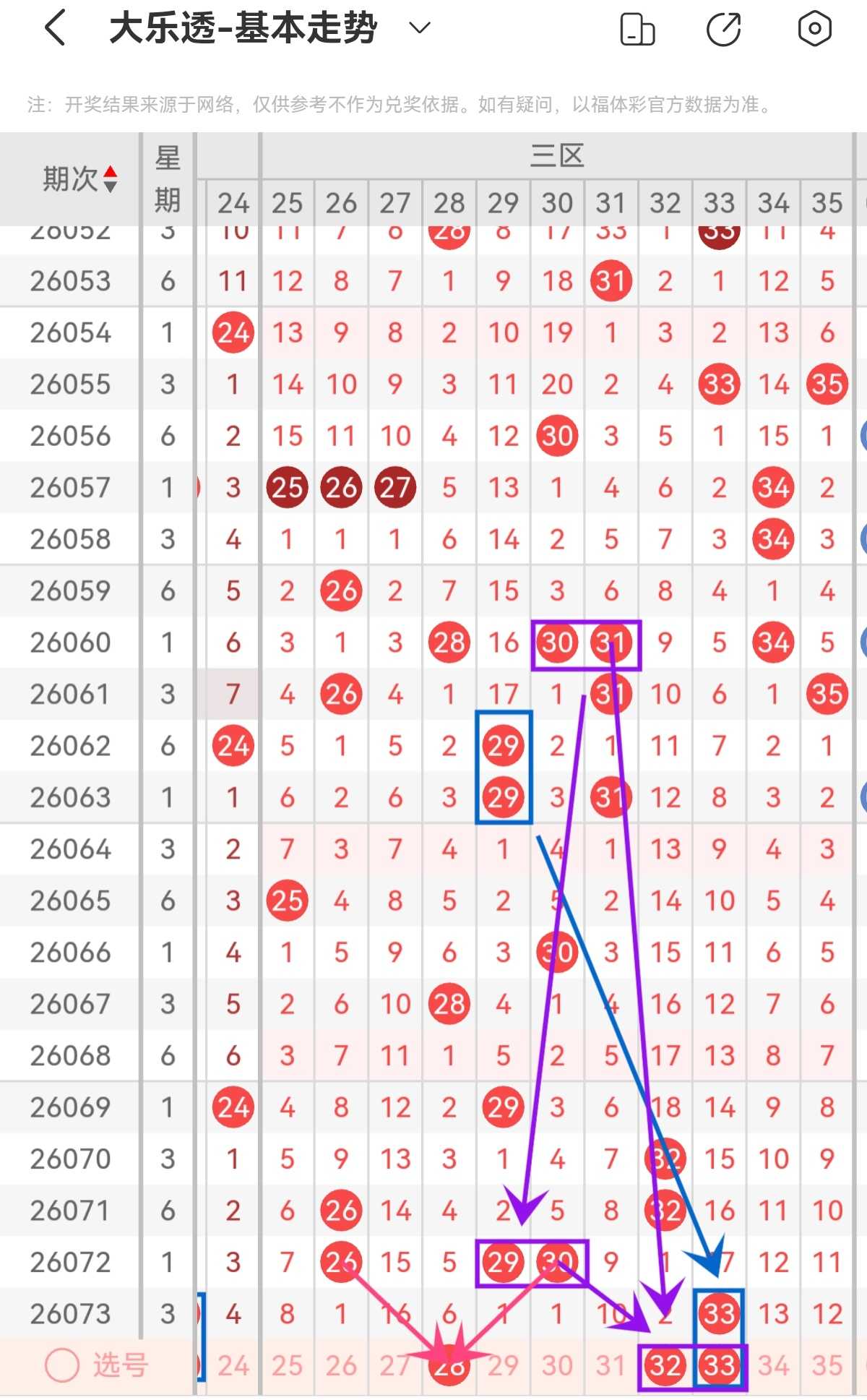
Task: Pick number 34 in the 选号 row
Action: pyautogui.click(x=773, y=1365)
